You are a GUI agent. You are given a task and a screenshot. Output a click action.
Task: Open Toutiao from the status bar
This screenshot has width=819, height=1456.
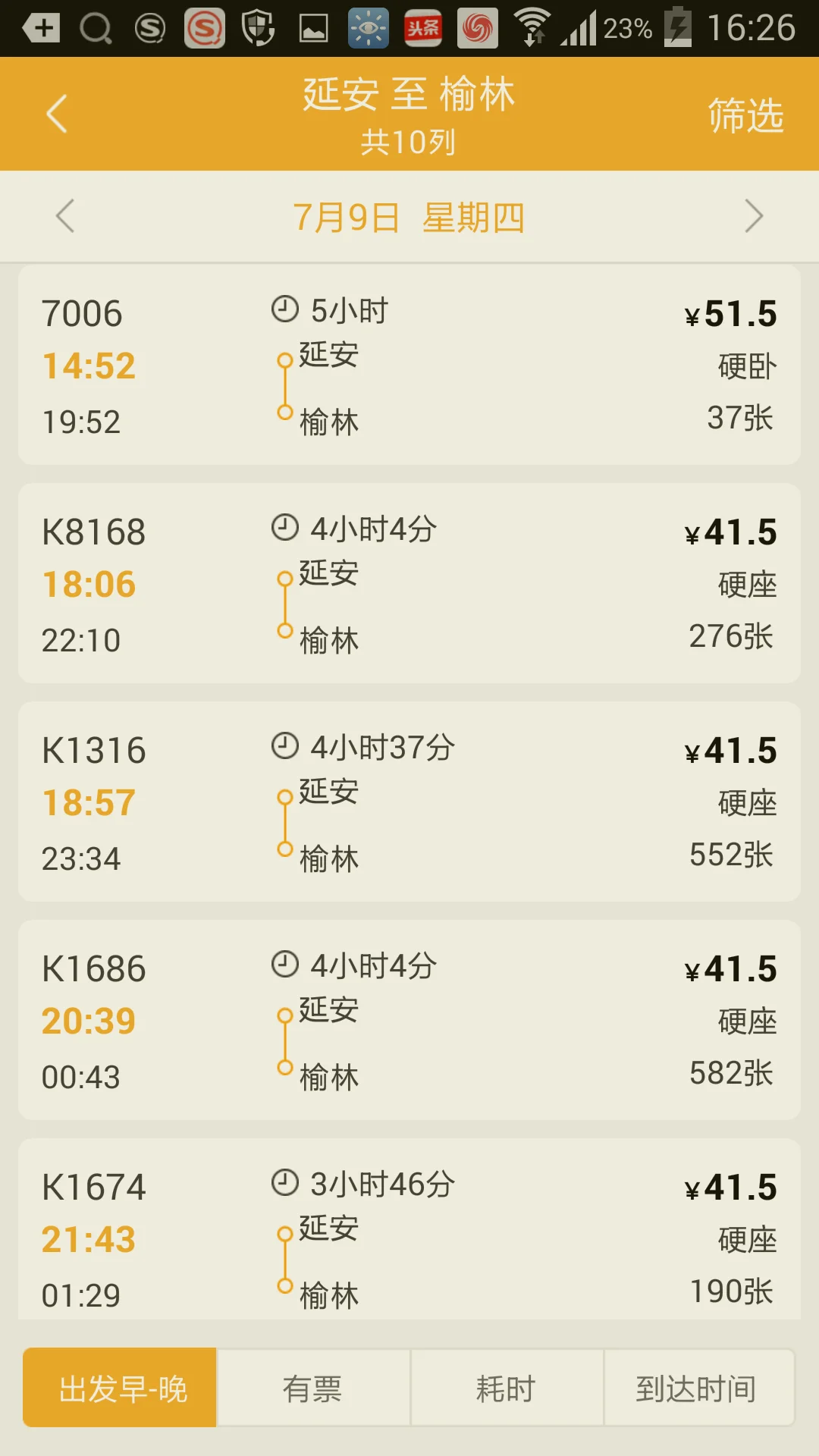point(422,29)
